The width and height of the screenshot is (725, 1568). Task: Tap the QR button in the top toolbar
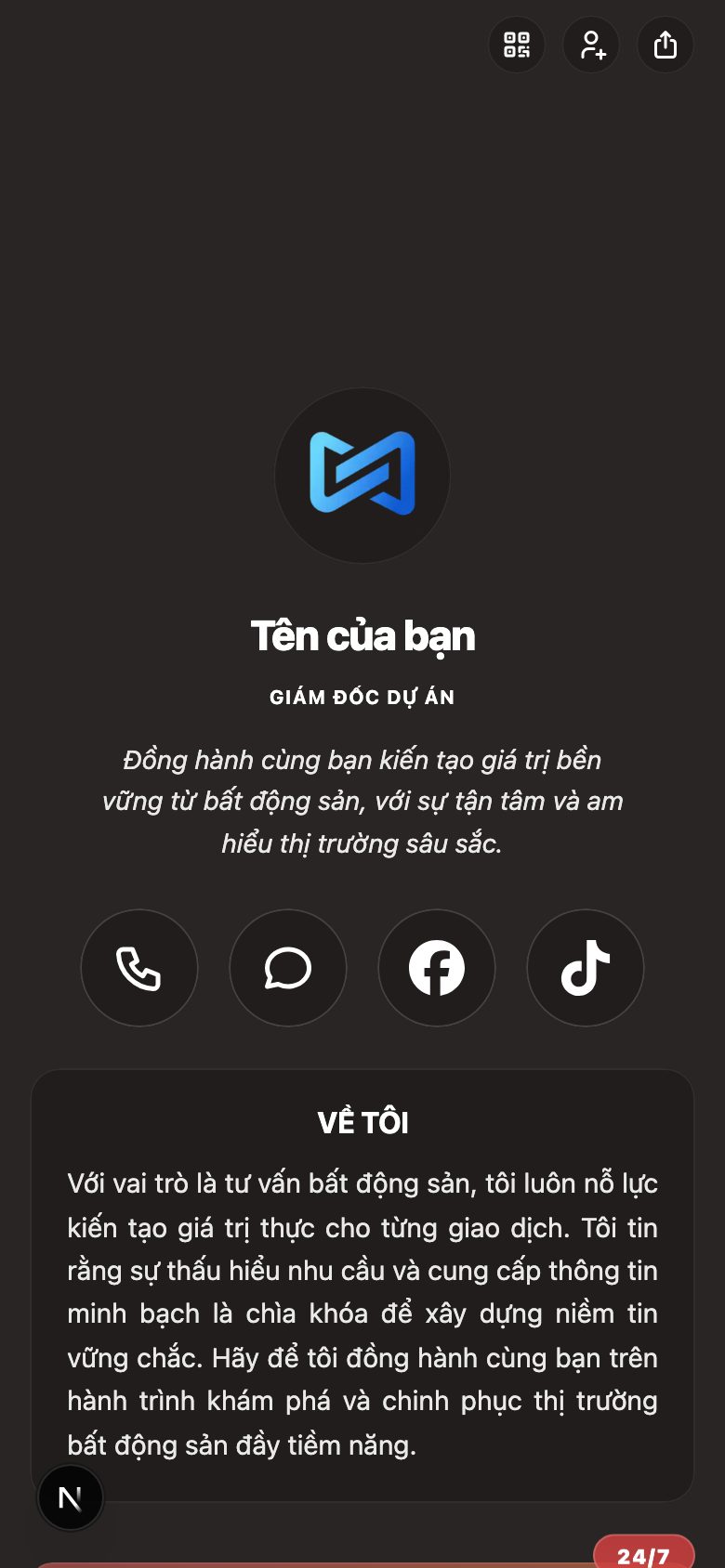516,45
